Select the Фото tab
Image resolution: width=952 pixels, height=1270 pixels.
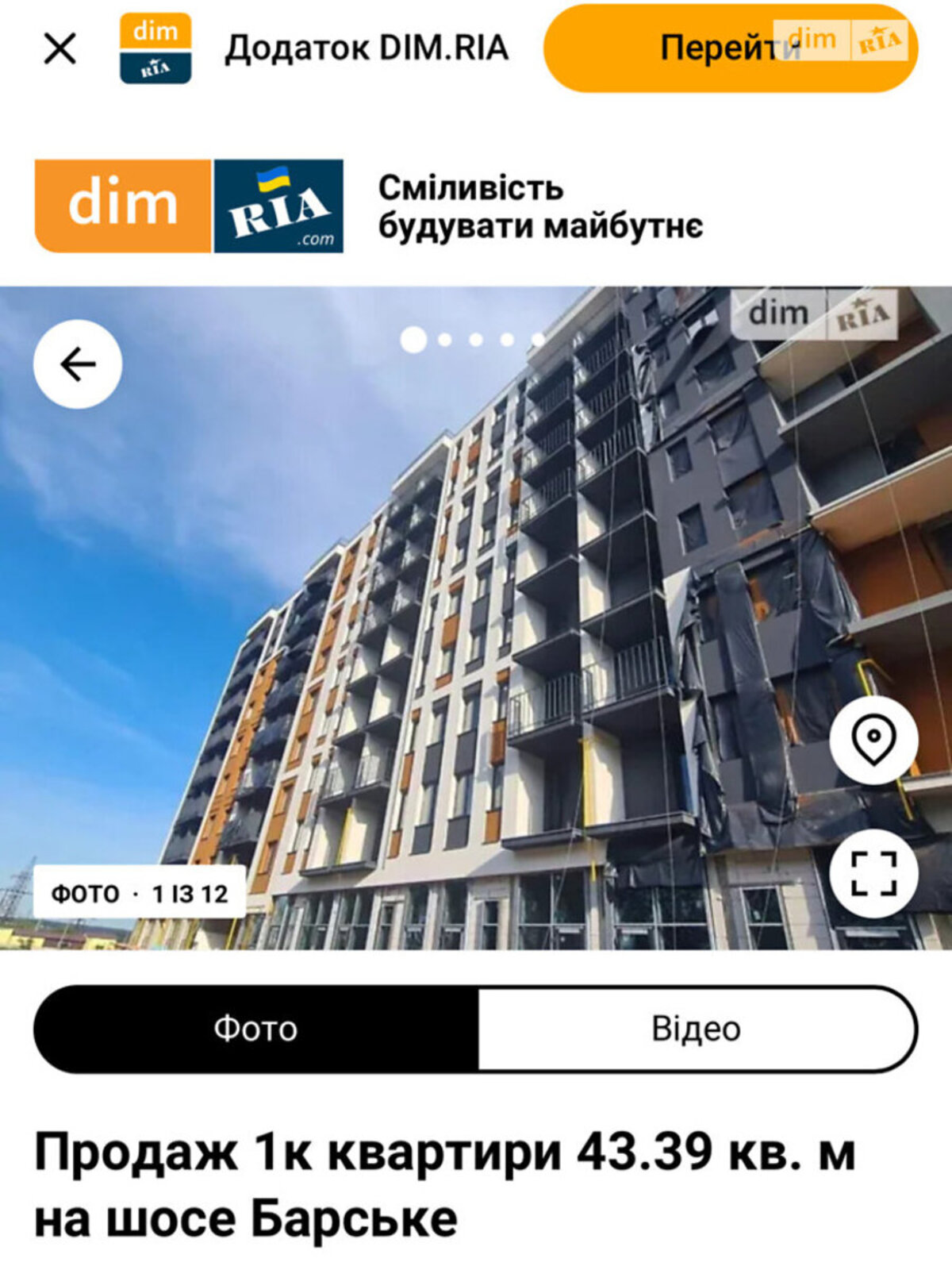[256, 1029]
